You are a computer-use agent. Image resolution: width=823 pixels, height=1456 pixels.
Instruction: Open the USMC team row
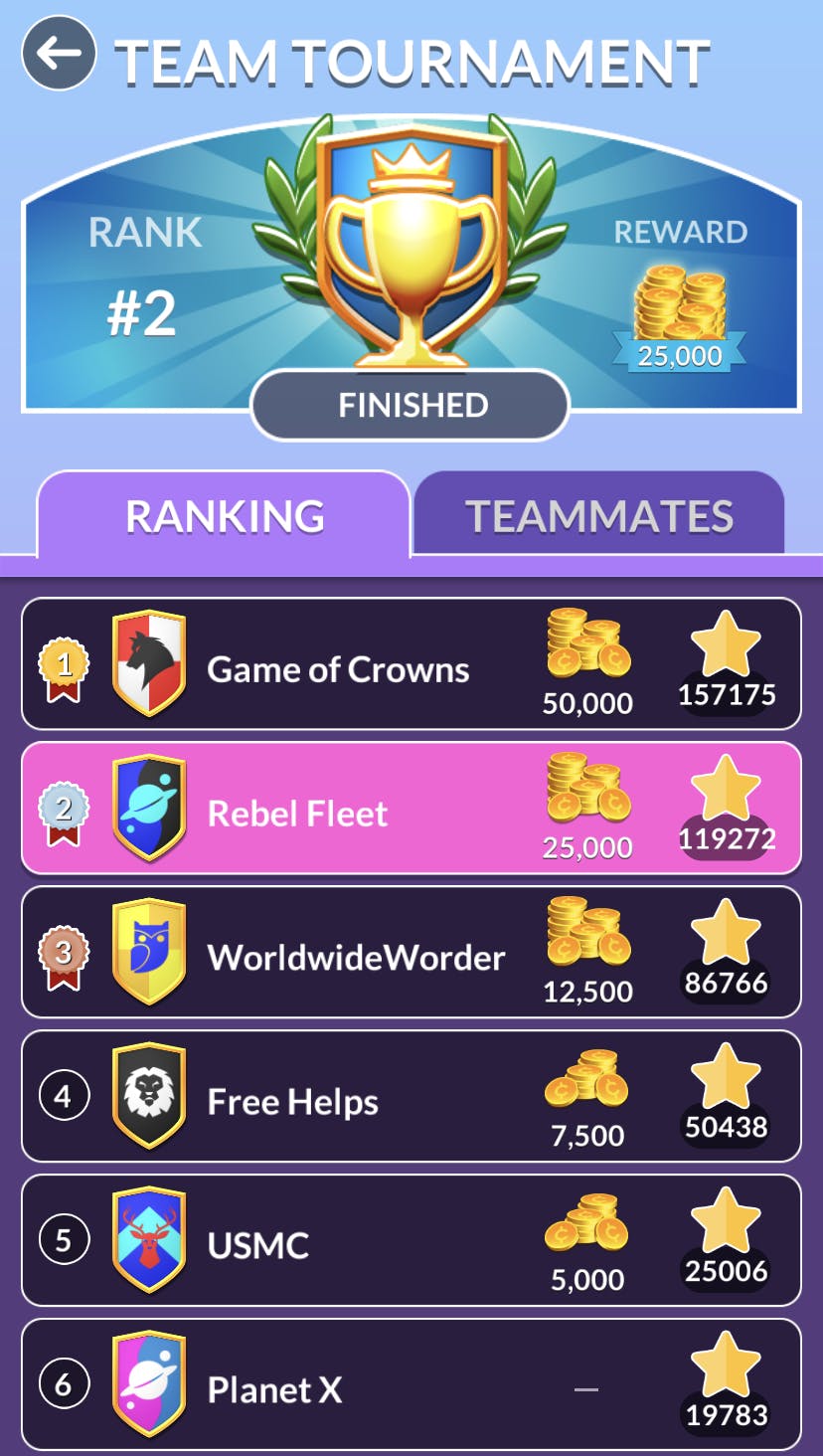(258, 1245)
